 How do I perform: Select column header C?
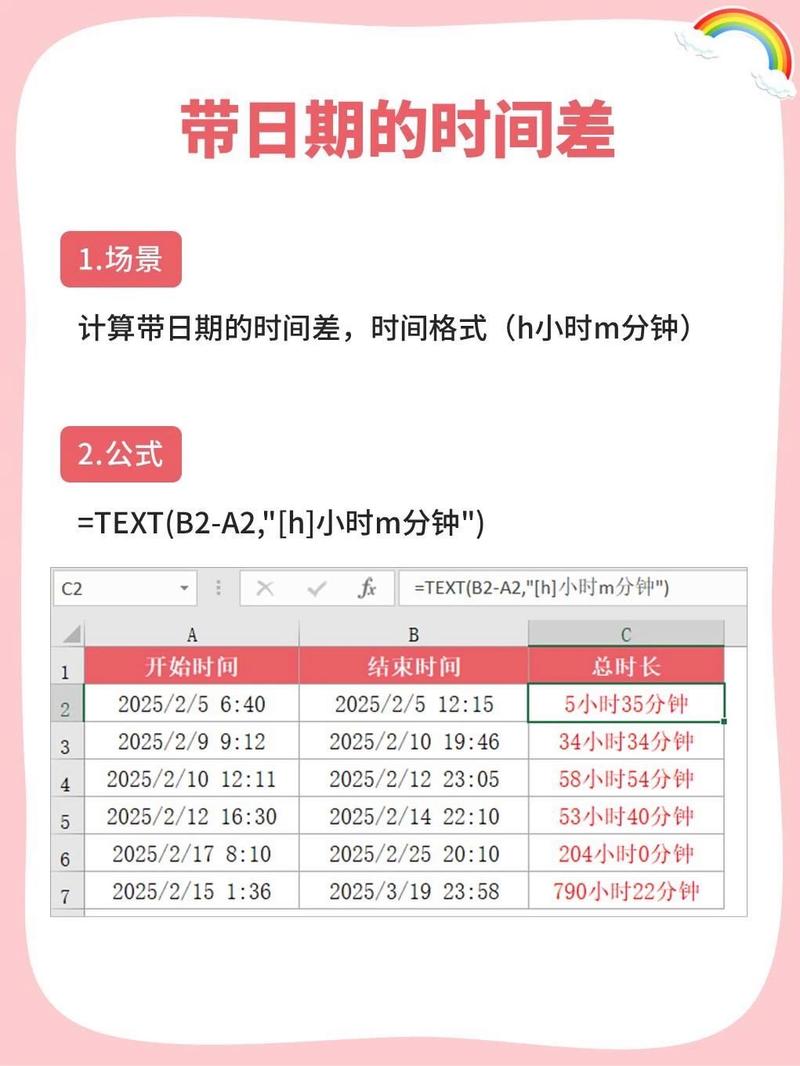[625, 633]
